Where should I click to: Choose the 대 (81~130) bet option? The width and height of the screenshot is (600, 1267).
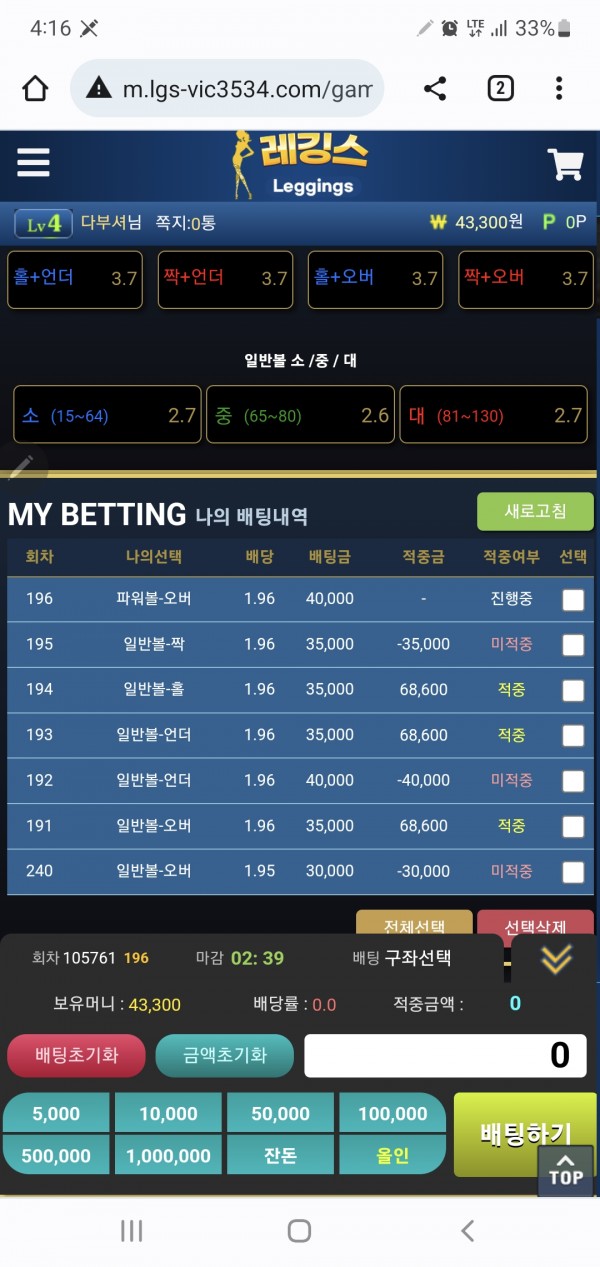493,415
